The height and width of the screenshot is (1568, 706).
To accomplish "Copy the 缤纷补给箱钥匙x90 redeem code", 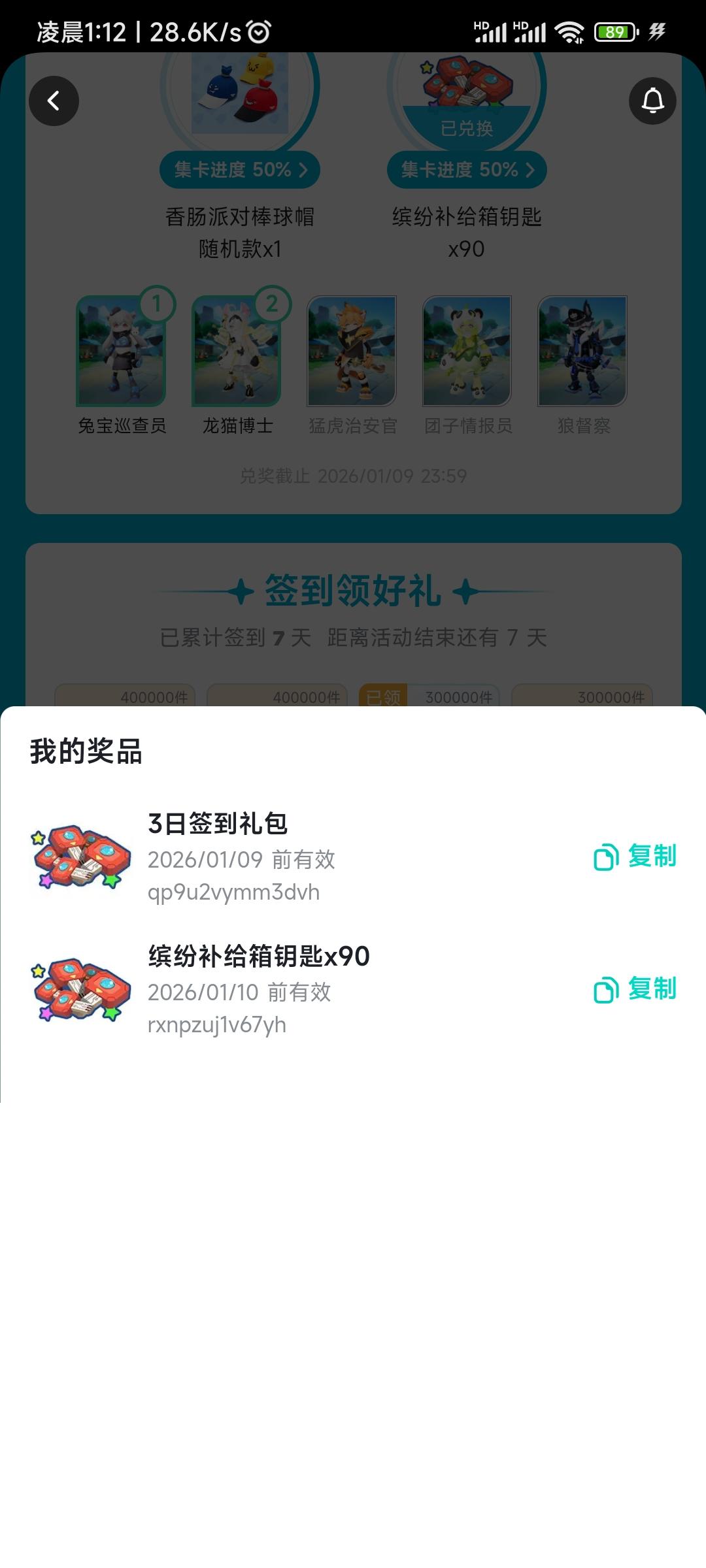I will point(635,989).
